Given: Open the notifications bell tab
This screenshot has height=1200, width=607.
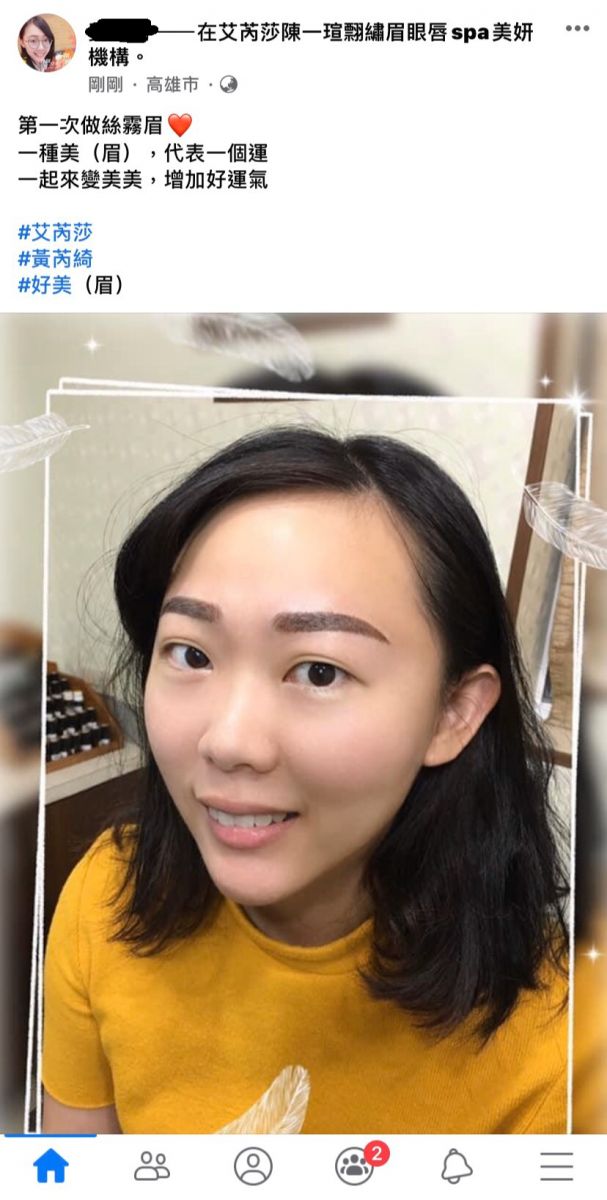Looking at the screenshot, I should 456,1166.
